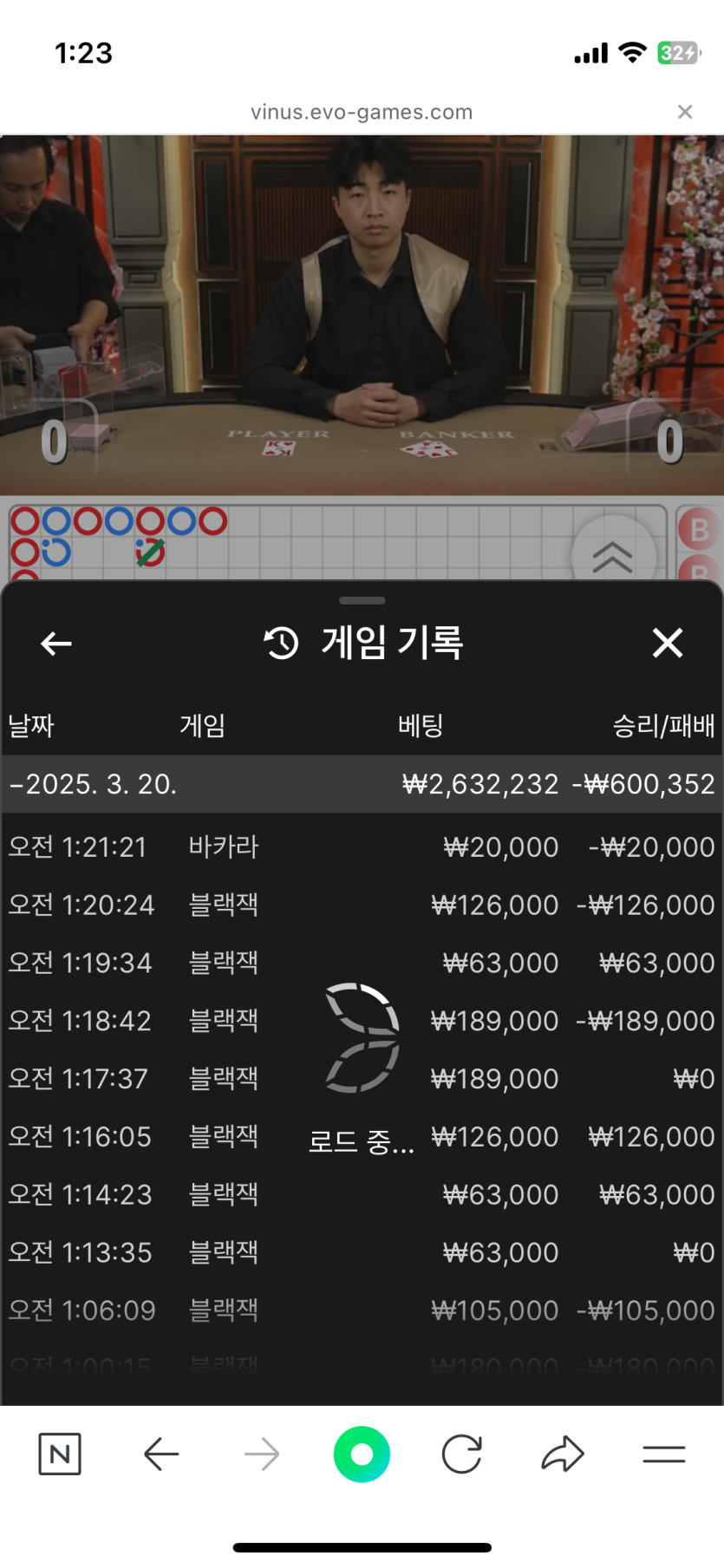
Task: Dismiss the page via X next to vinus.evo-games.com
Action: (685, 111)
